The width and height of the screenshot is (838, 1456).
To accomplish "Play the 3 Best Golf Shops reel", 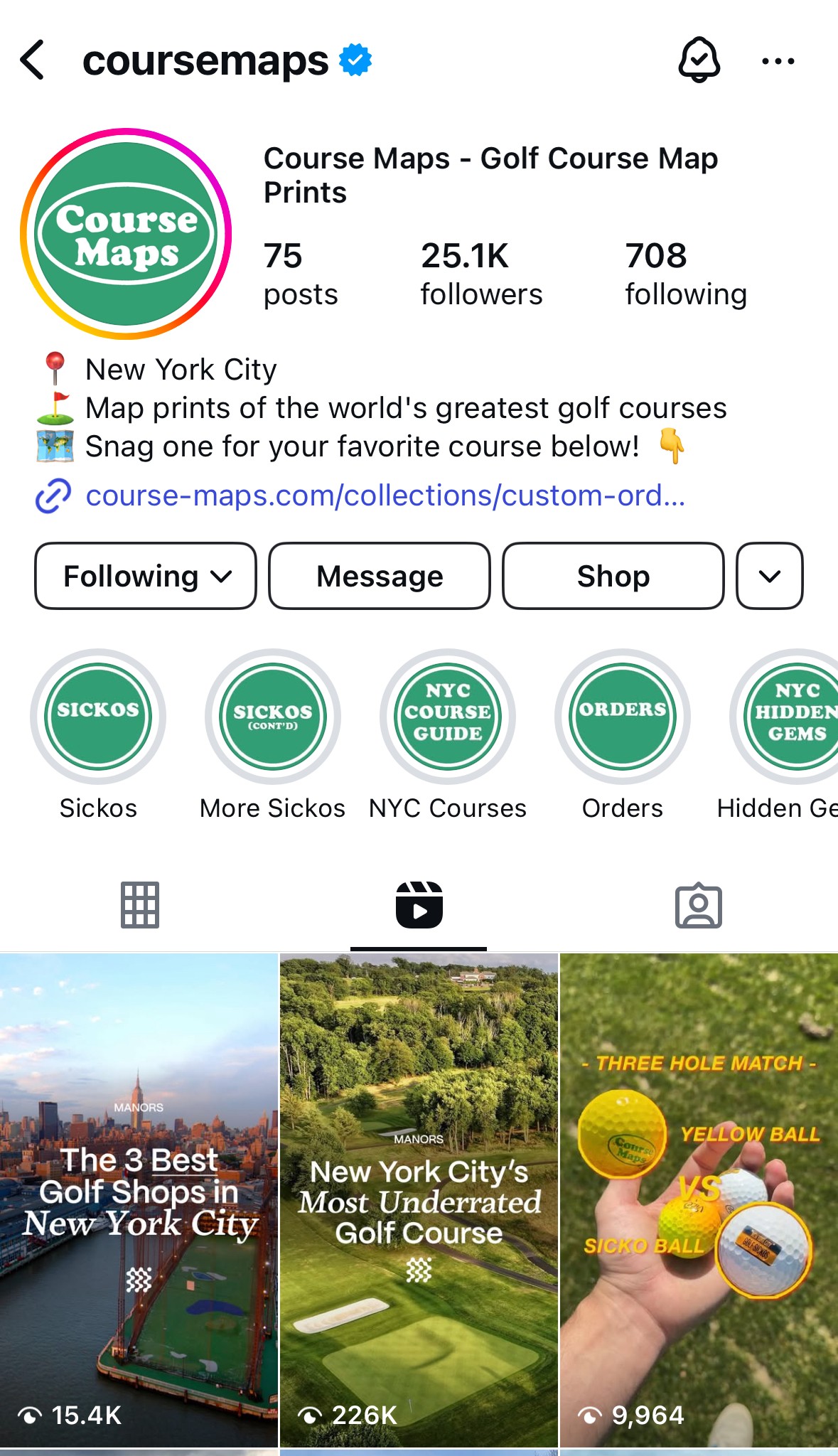I will [139, 1199].
